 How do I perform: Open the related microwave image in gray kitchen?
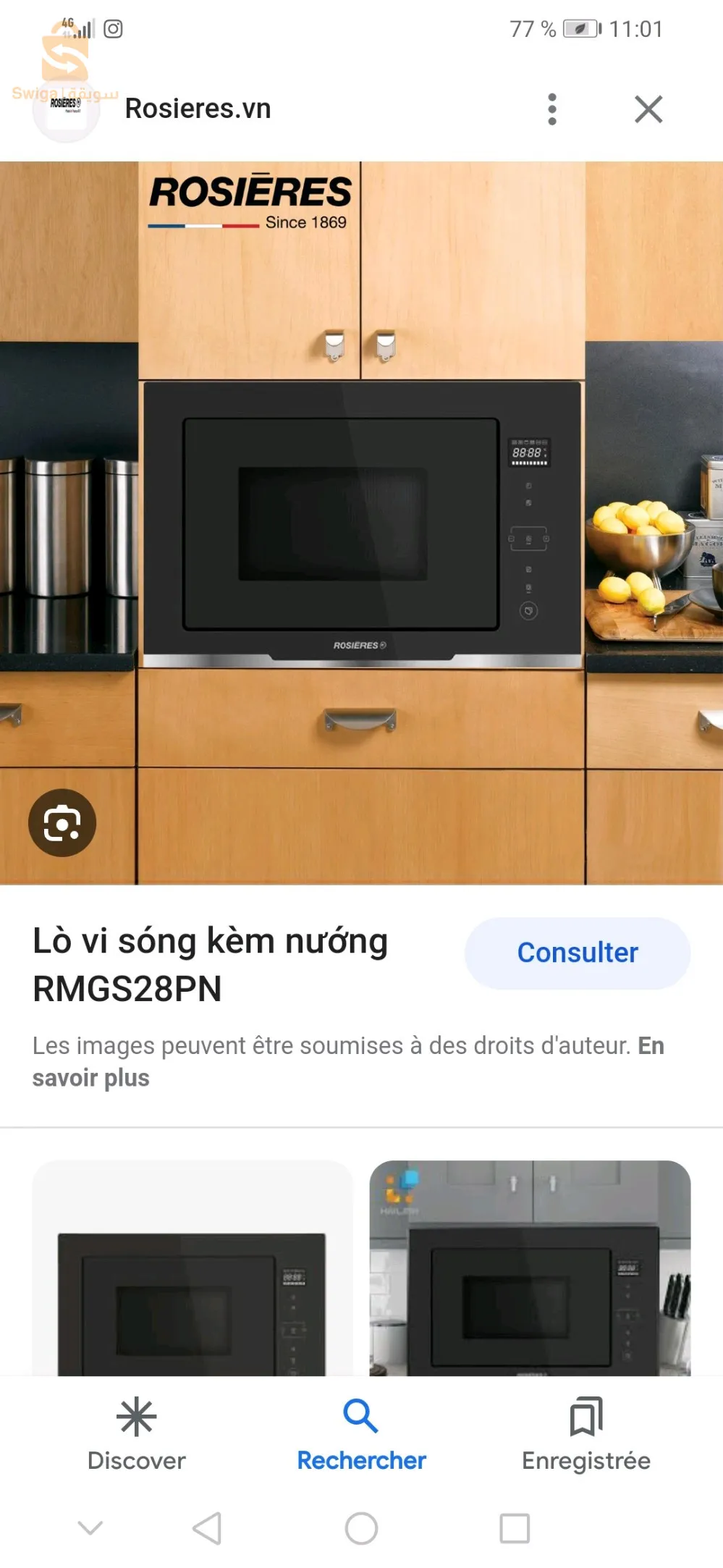[x=530, y=1268]
